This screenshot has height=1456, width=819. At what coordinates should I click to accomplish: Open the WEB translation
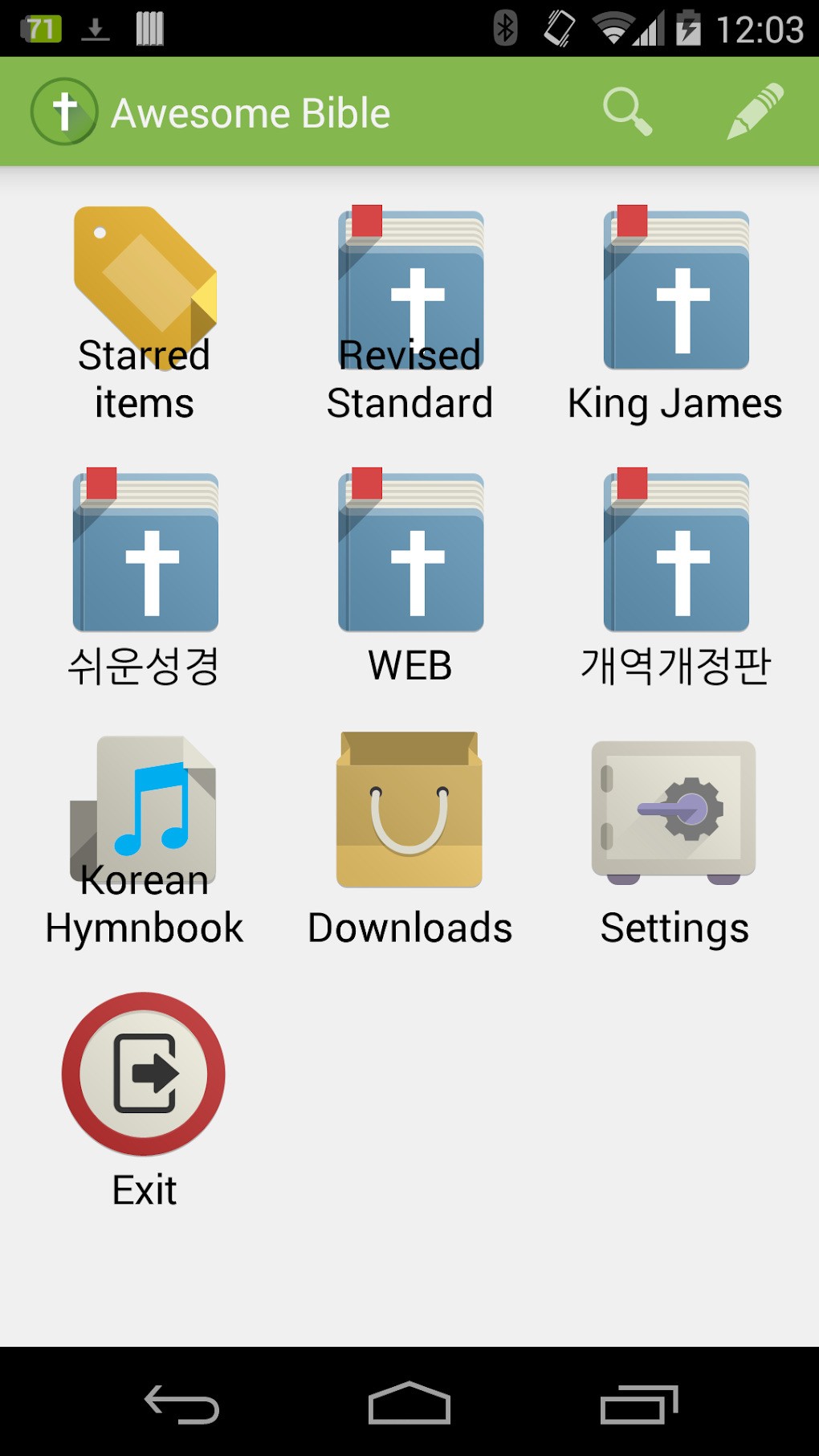(410, 554)
